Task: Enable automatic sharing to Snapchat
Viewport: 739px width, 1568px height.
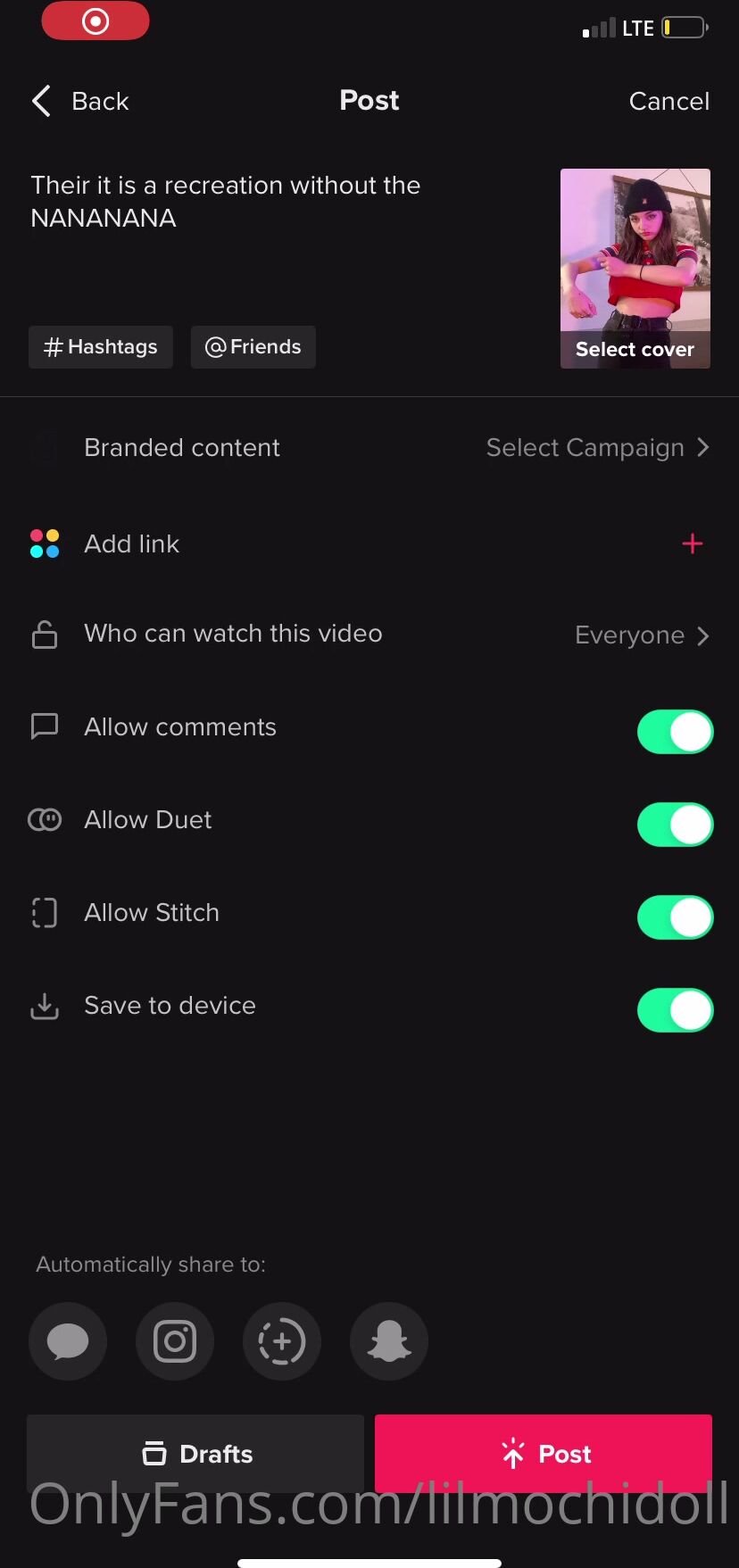Action: pos(389,1341)
